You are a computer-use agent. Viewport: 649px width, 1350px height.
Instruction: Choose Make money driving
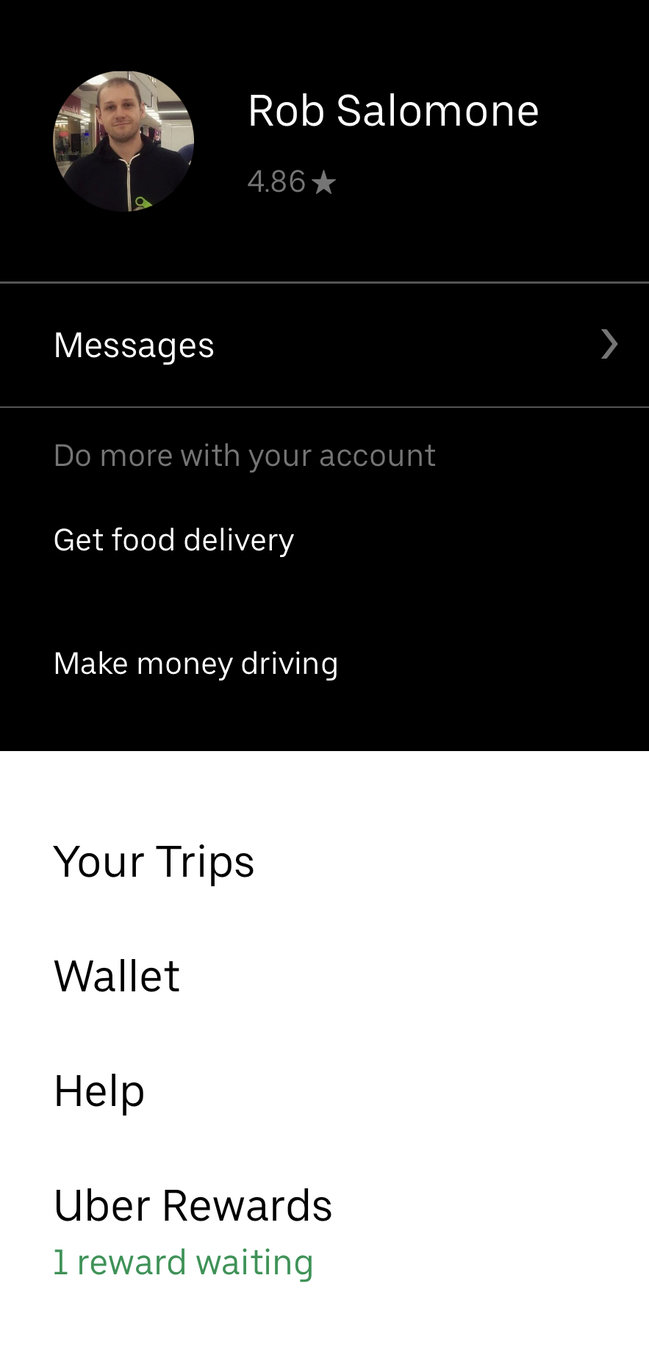pos(195,663)
